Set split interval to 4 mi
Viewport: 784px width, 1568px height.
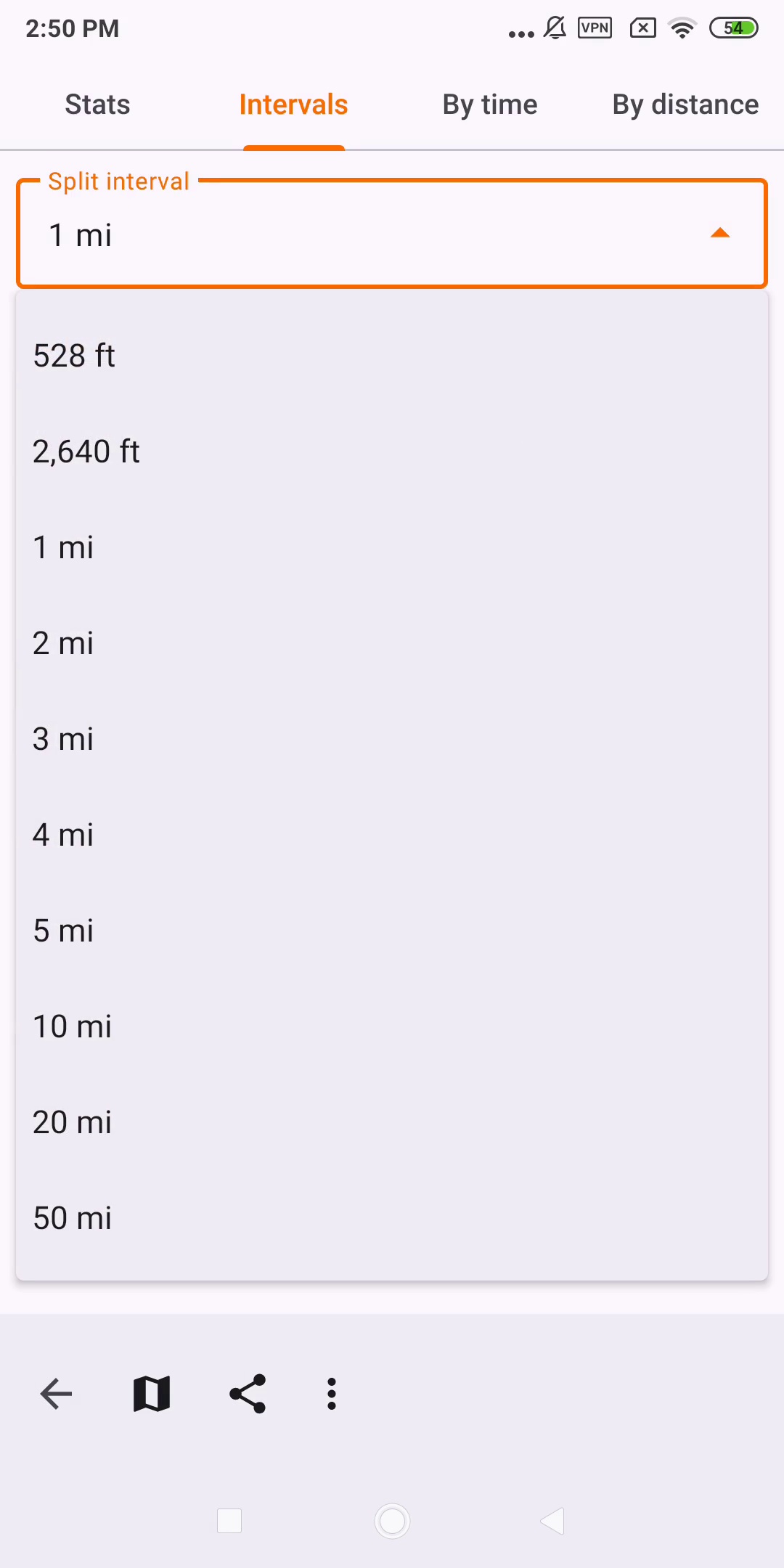pyautogui.click(x=392, y=835)
